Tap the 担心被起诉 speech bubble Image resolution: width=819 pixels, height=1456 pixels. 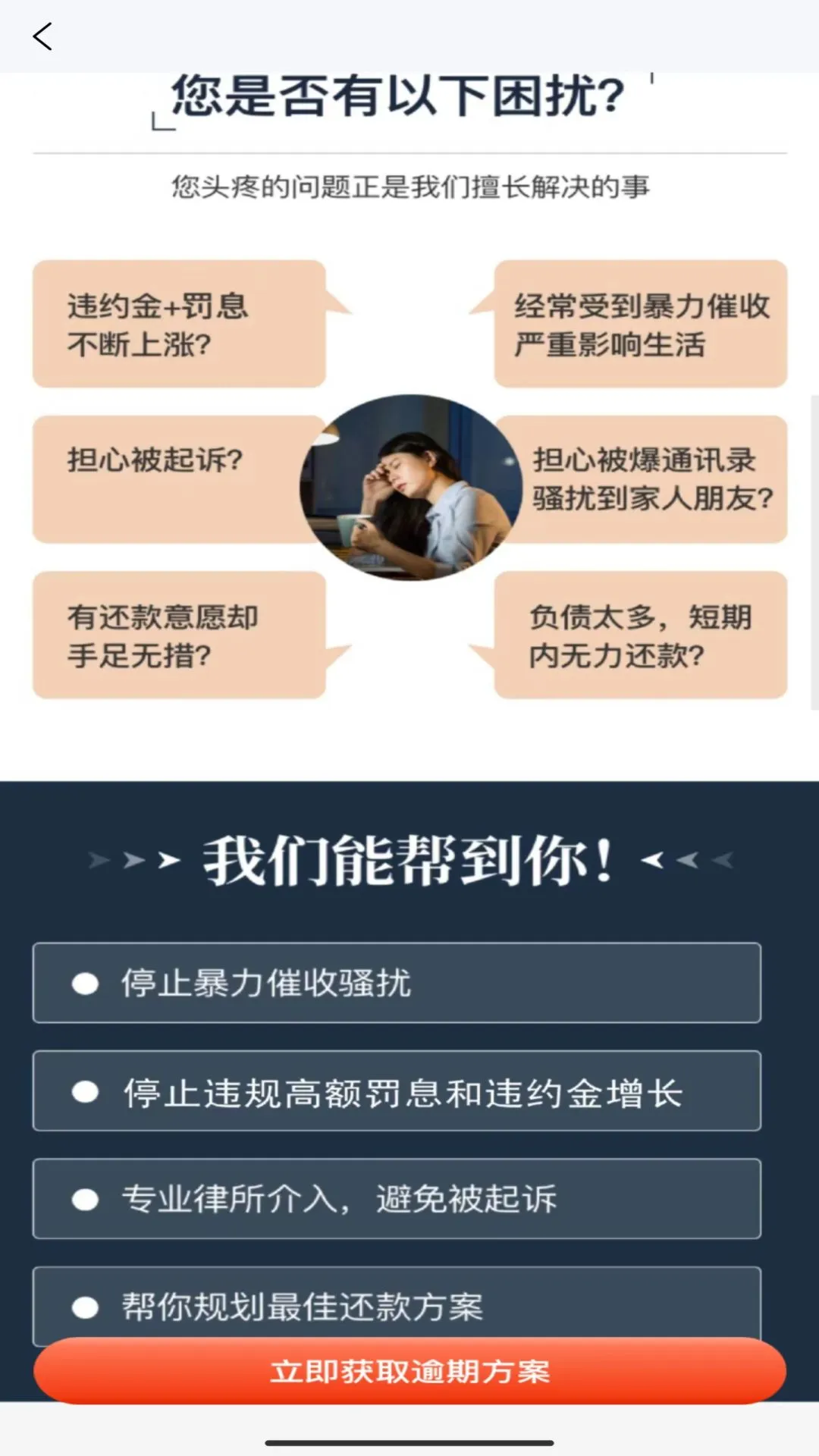178,479
